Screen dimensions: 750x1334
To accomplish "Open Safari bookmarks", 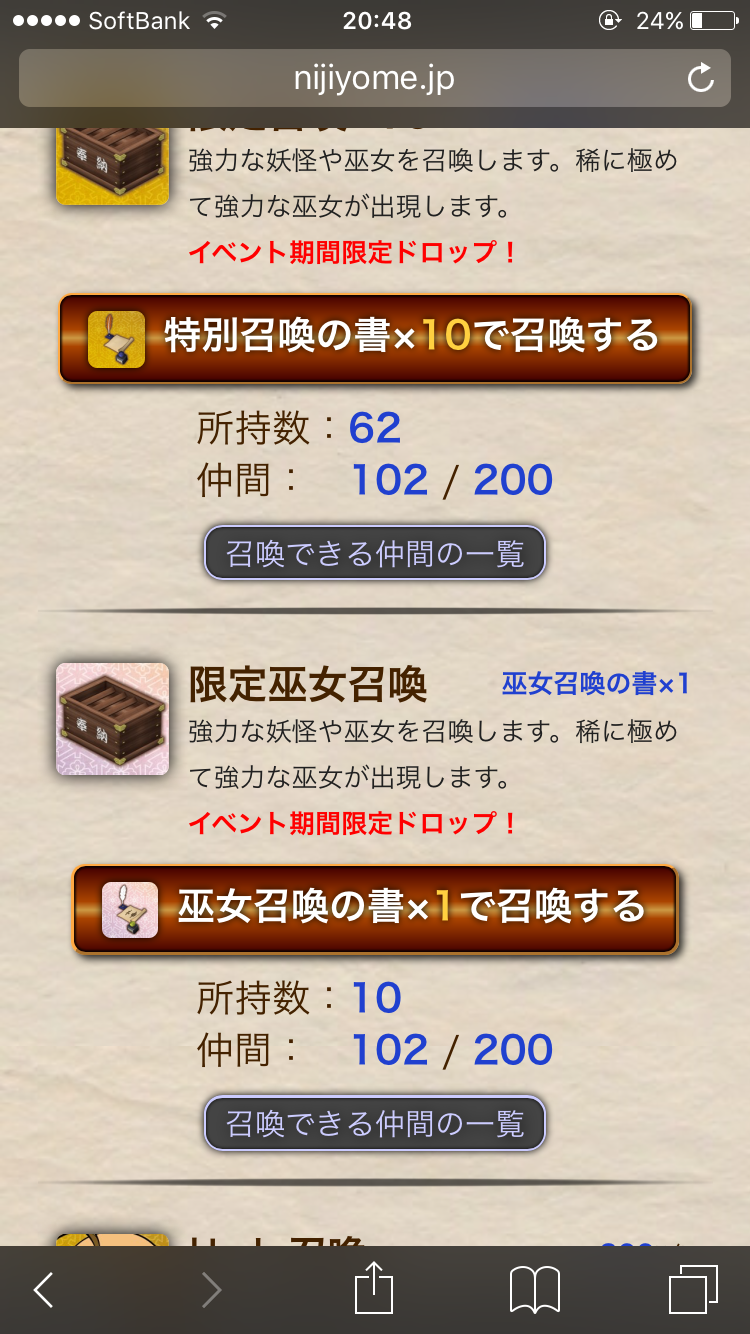I will pos(535,1290).
